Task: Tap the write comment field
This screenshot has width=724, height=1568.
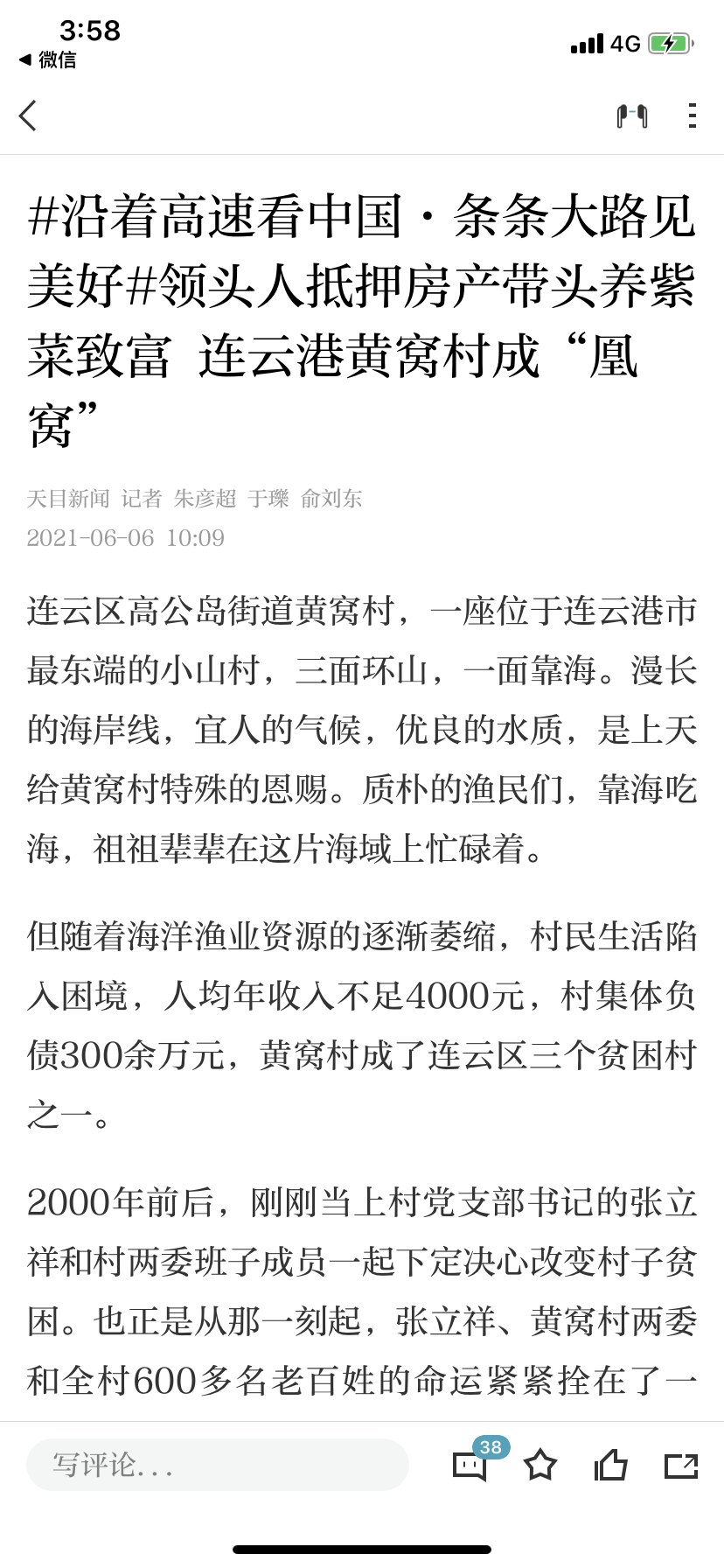Action: [x=217, y=1464]
